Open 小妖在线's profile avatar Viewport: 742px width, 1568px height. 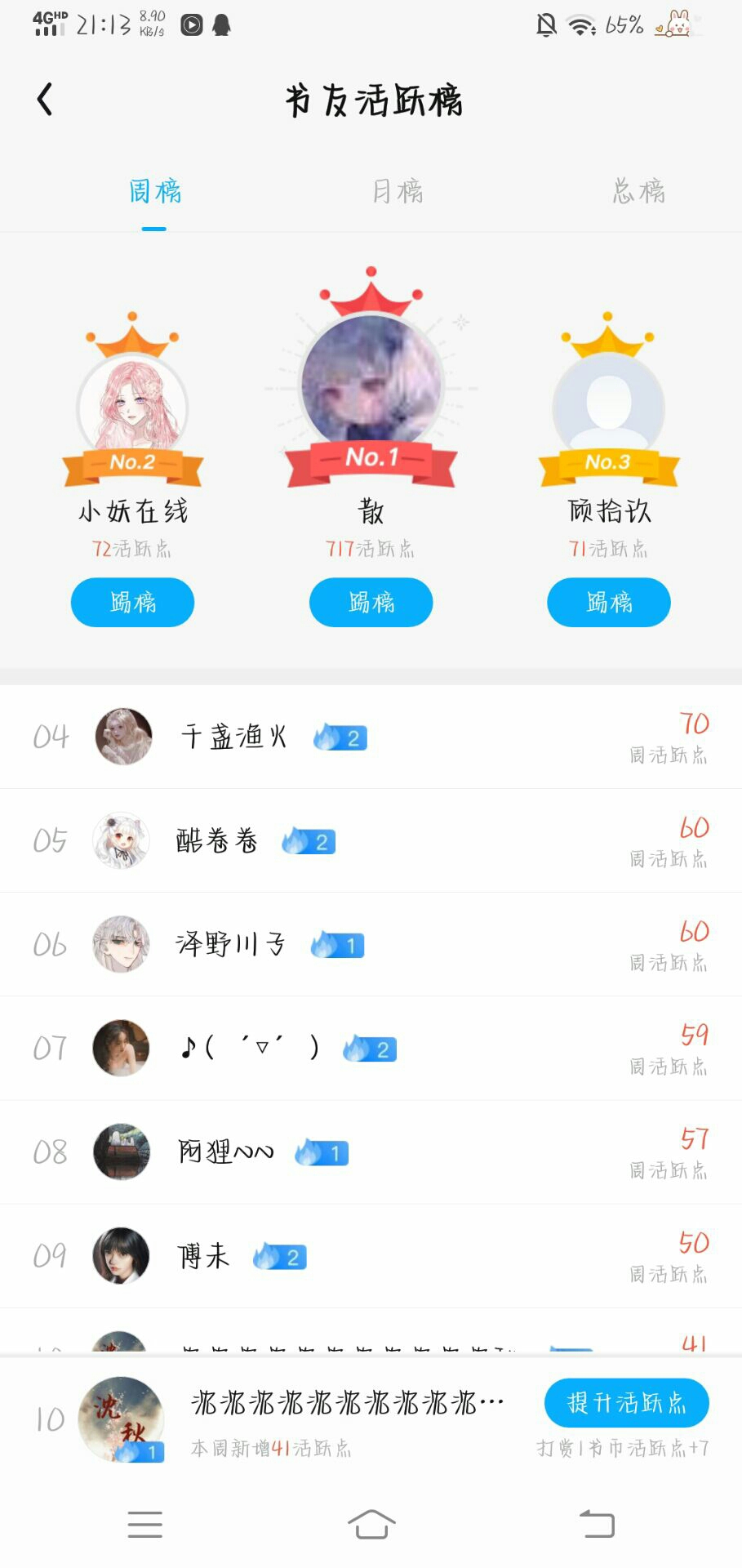tap(132, 406)
